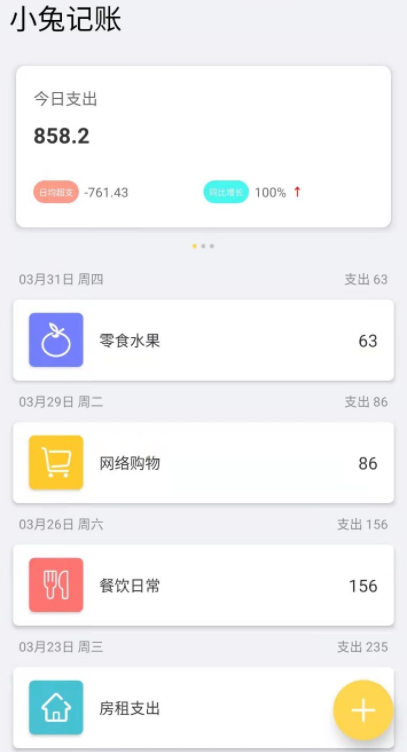Open the 零食水果 expense entry

pyautogui.click(x=203, y=340)
